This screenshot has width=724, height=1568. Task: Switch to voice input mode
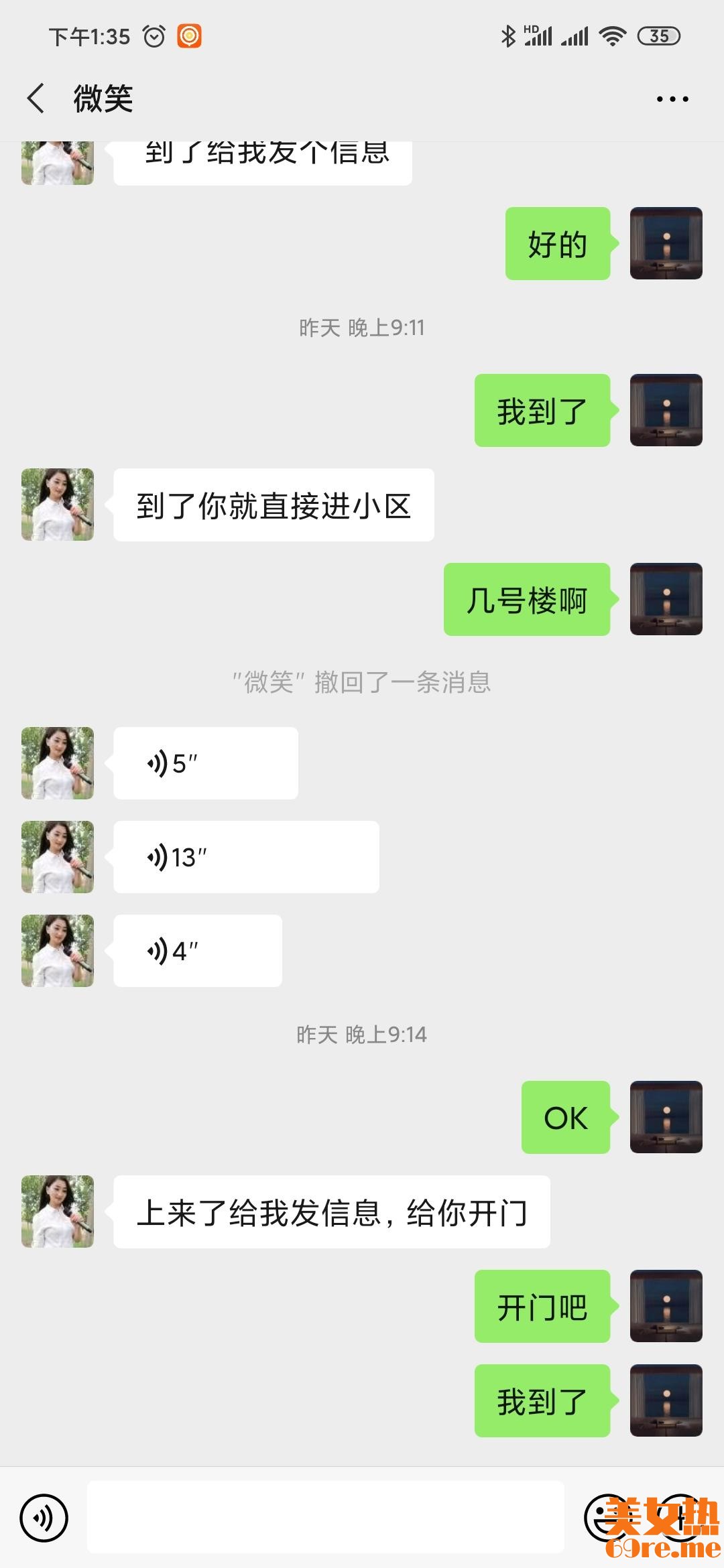click(44, 1518)
